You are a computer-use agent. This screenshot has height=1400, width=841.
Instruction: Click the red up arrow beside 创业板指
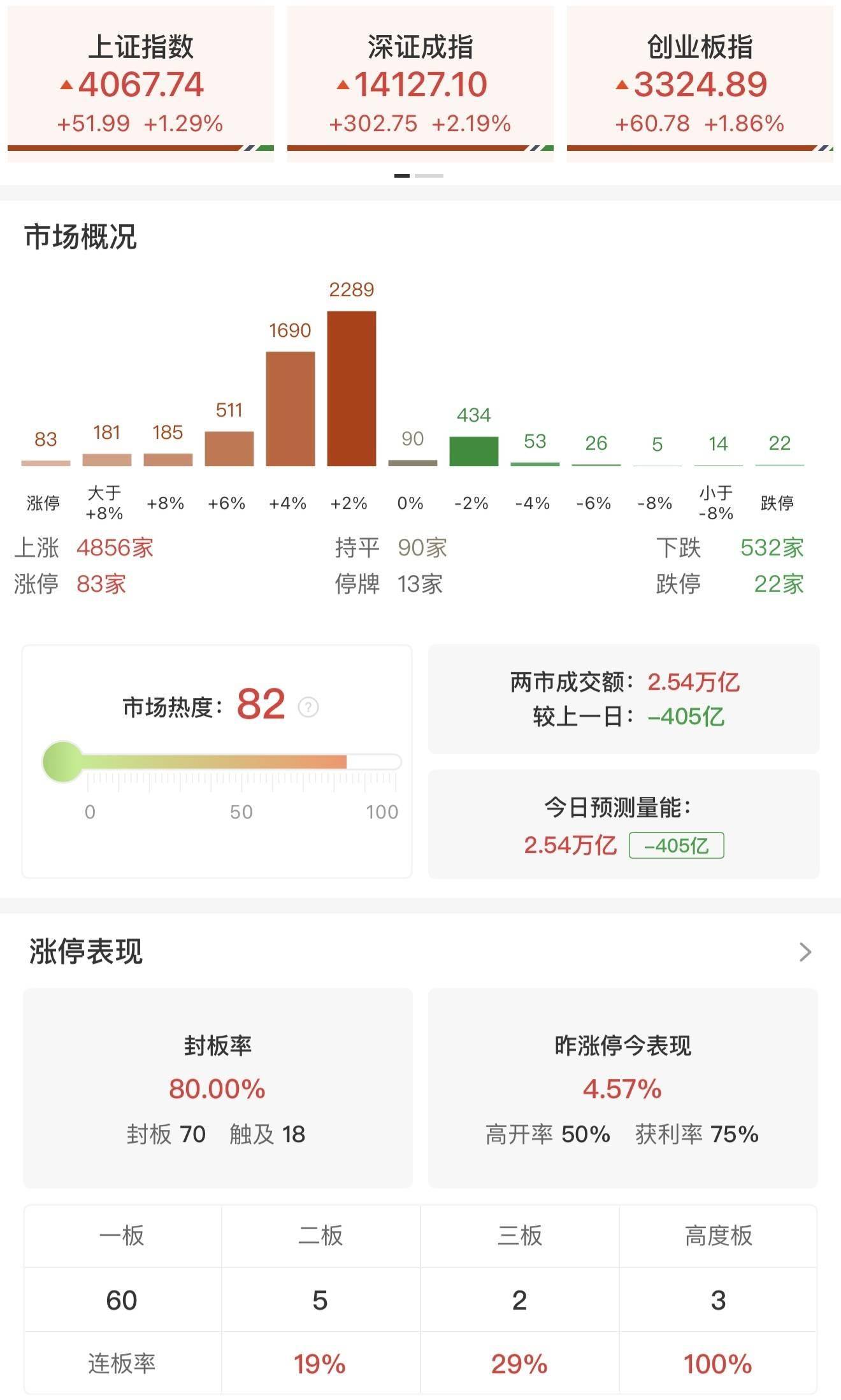point(622,85)
